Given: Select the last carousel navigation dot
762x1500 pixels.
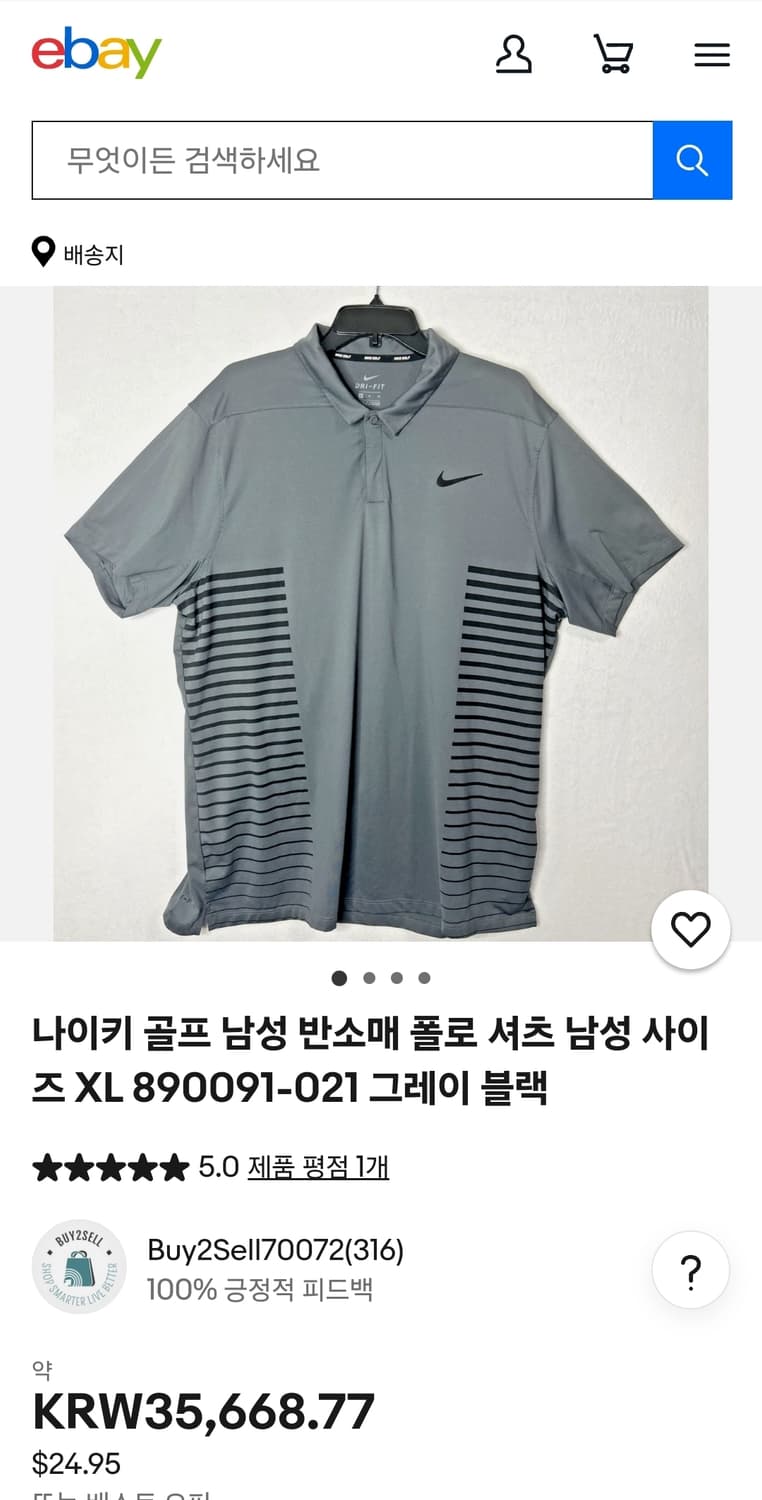Looking at the screenshot, I should (425, 979).
